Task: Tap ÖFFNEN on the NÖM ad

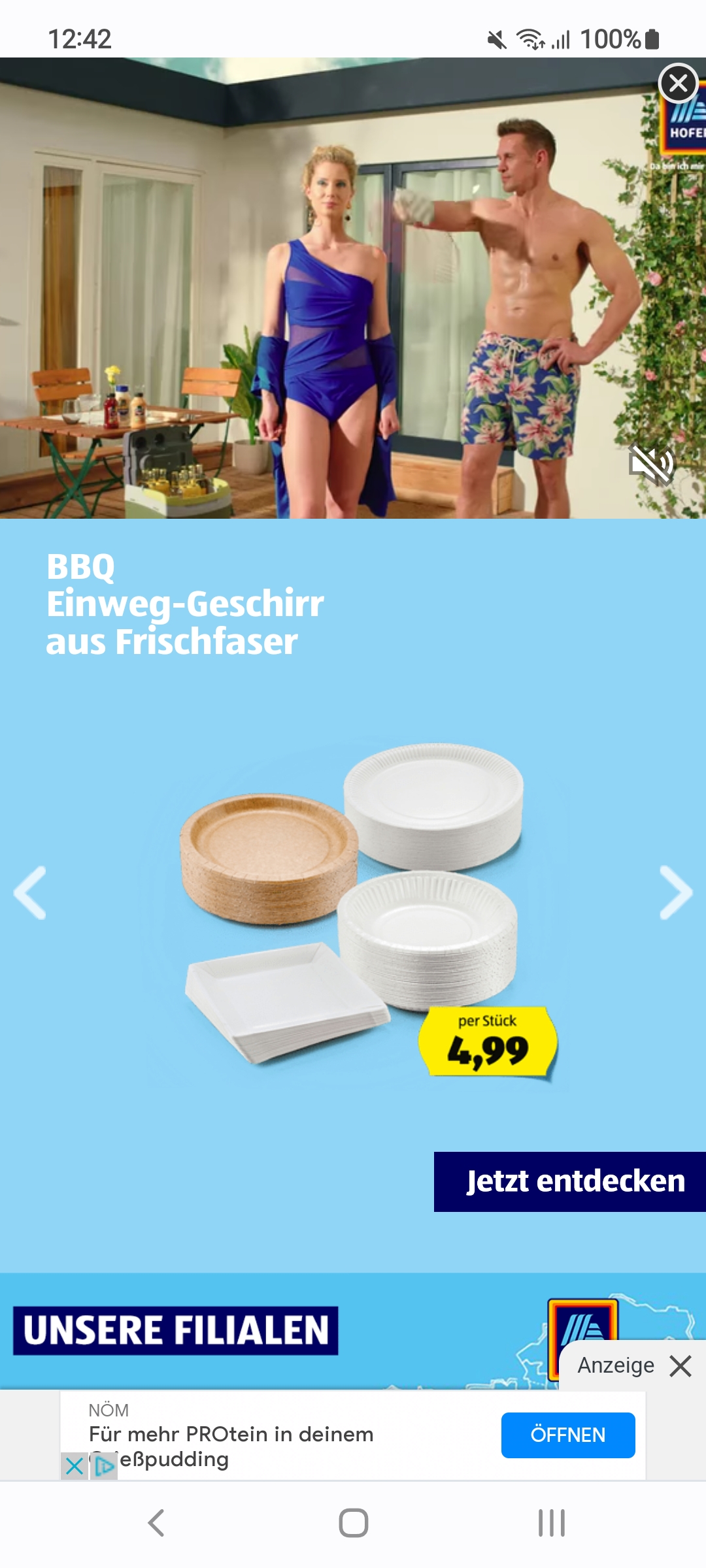Action: pyautogui.click(x=568, y=1435)
